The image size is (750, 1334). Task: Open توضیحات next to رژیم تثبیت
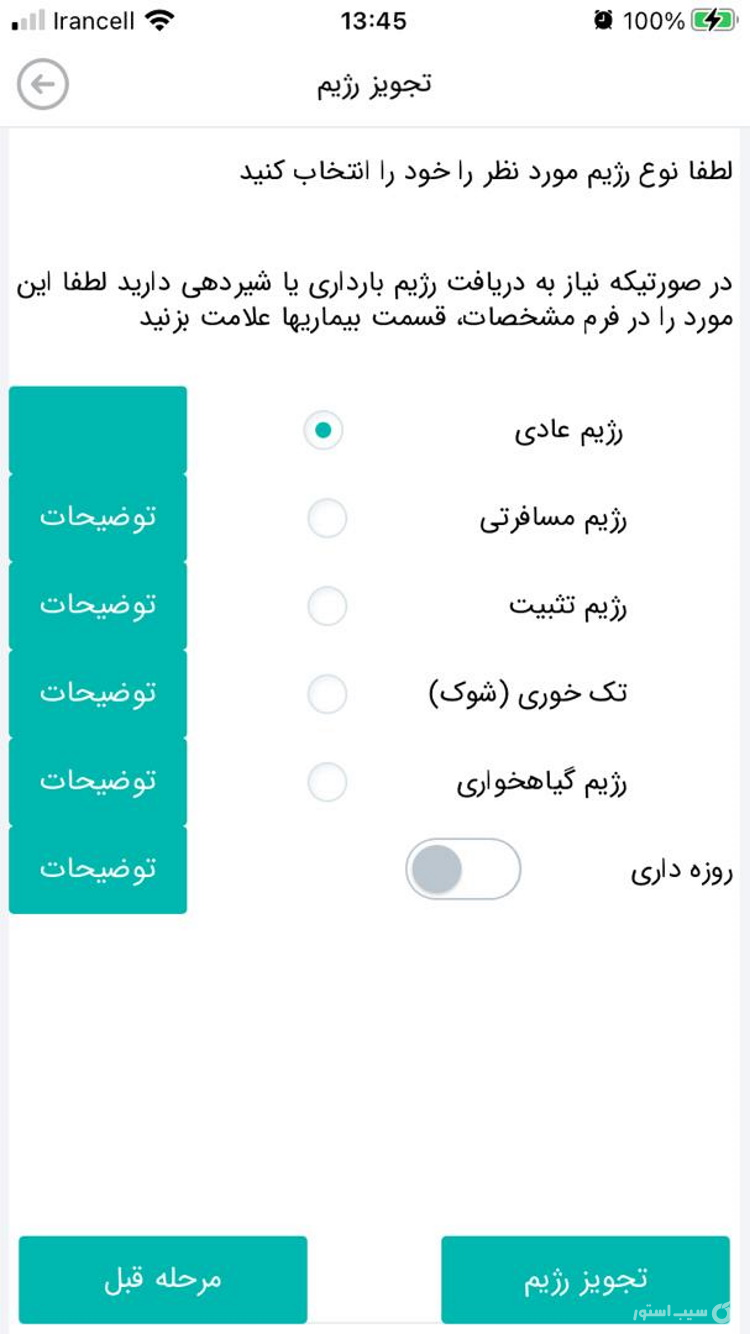tap(97, 606)
